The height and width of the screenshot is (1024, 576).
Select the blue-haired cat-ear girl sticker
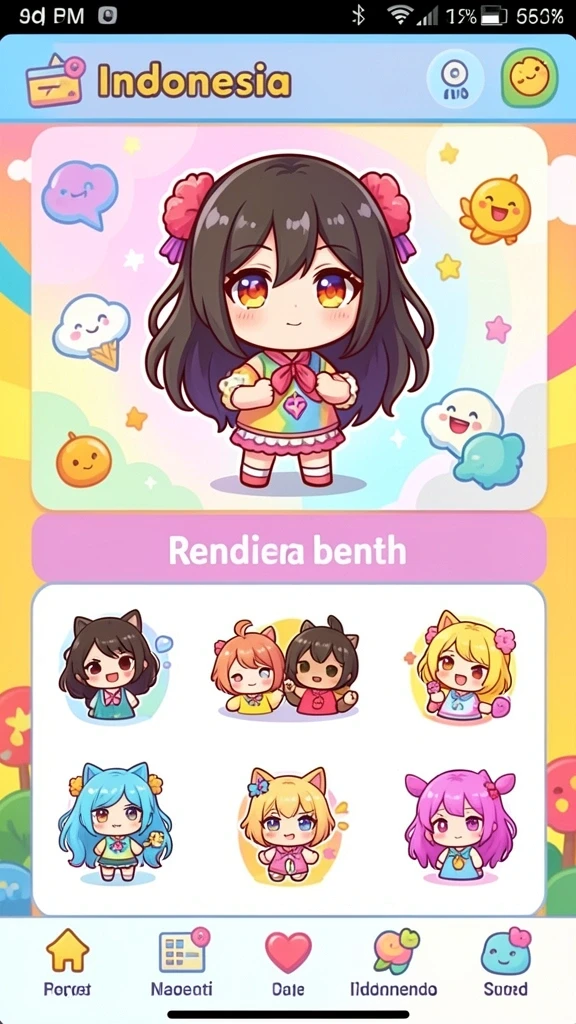click(x=114, y=822)
